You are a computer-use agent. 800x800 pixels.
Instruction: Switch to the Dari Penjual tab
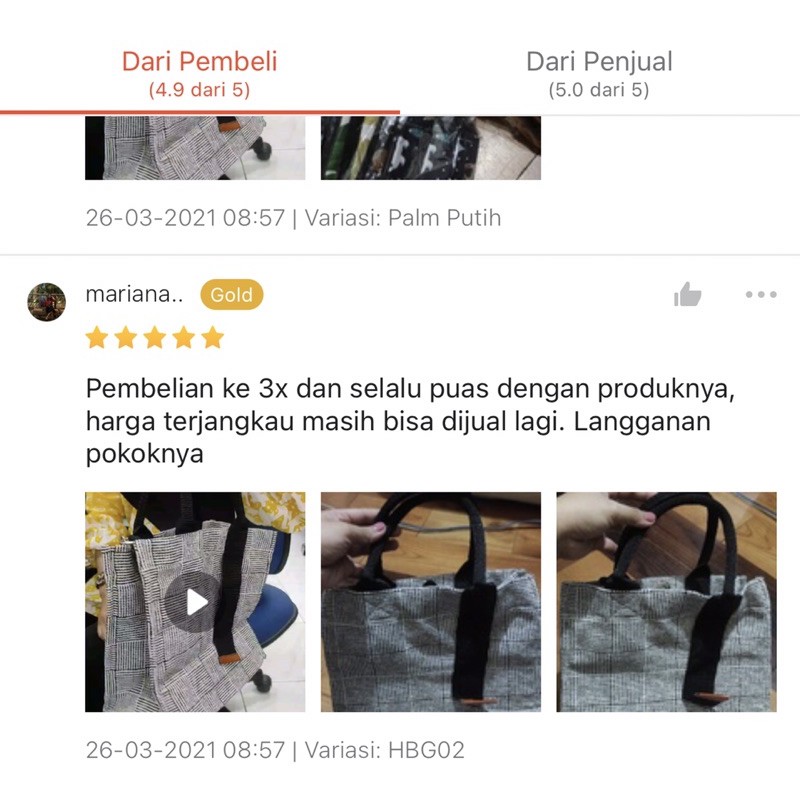coord(599,73)
